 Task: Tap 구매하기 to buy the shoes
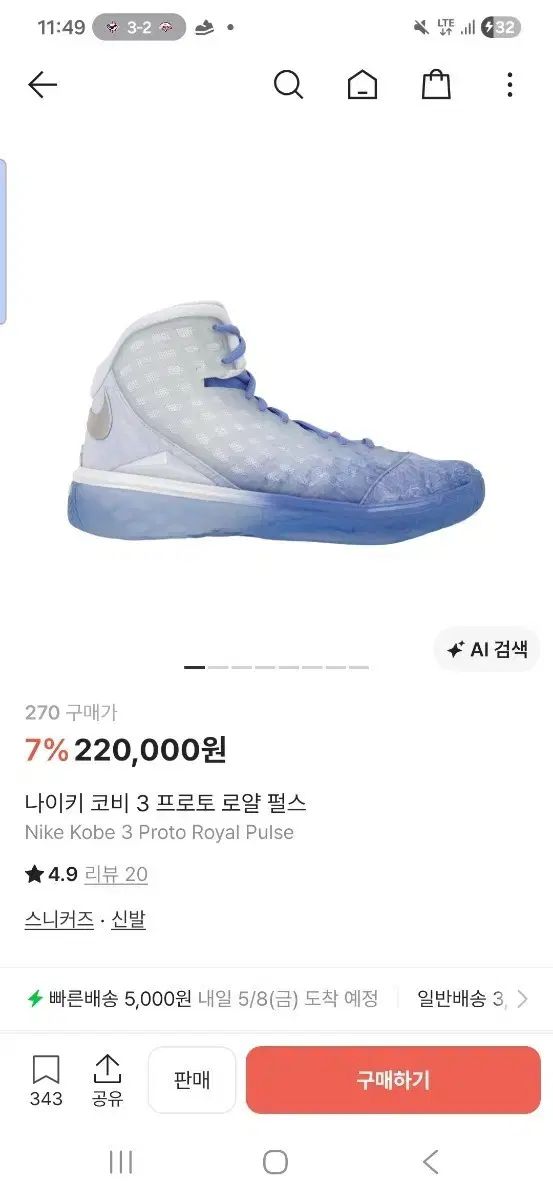click(393, 1080)
